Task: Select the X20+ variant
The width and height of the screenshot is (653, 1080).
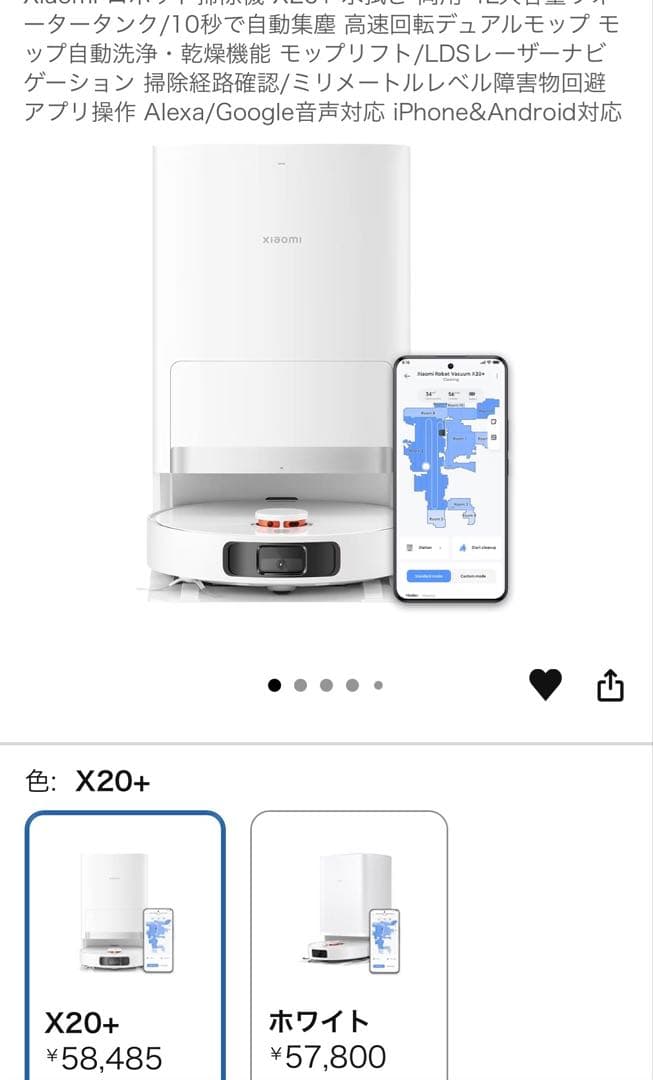Action: (125, 945)
